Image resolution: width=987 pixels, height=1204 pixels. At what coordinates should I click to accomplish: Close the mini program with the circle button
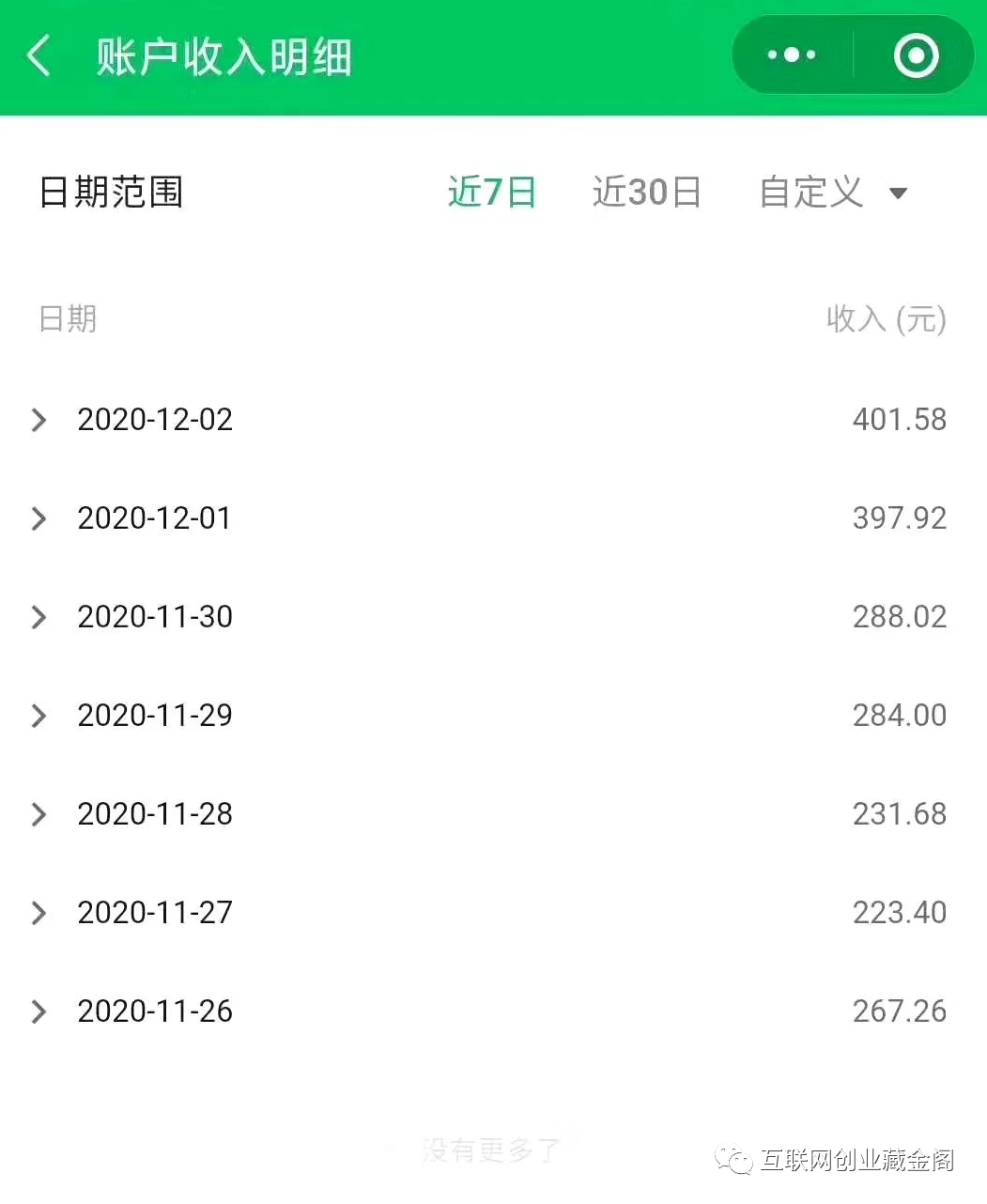(916, 55)
